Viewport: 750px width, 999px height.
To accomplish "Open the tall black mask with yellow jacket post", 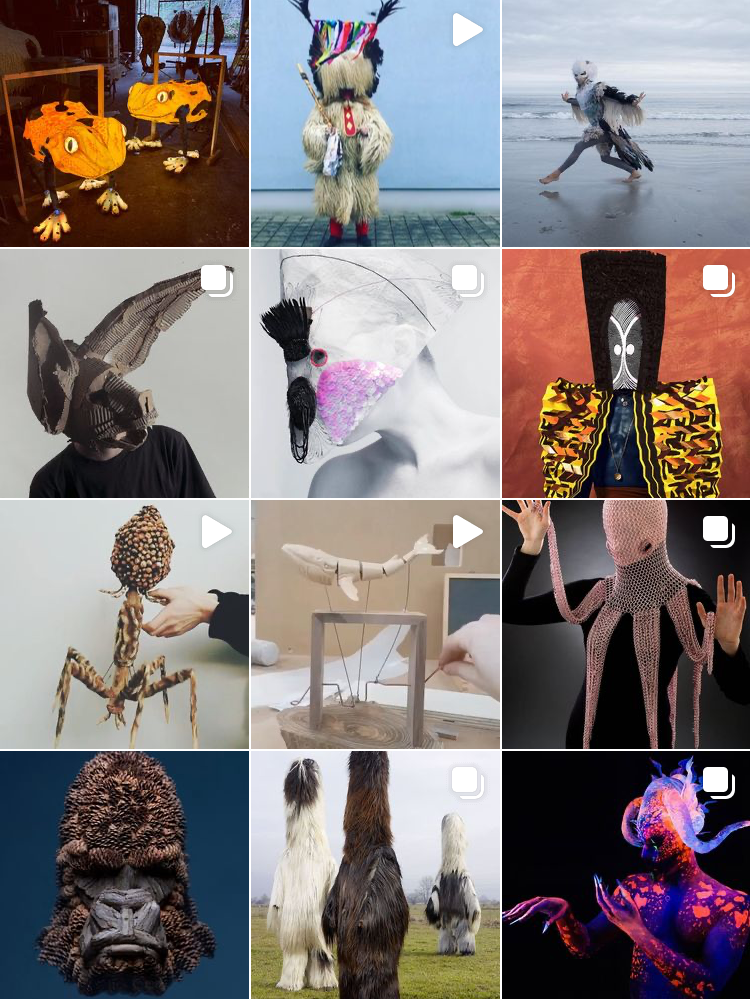I will [x=626, y=374].
